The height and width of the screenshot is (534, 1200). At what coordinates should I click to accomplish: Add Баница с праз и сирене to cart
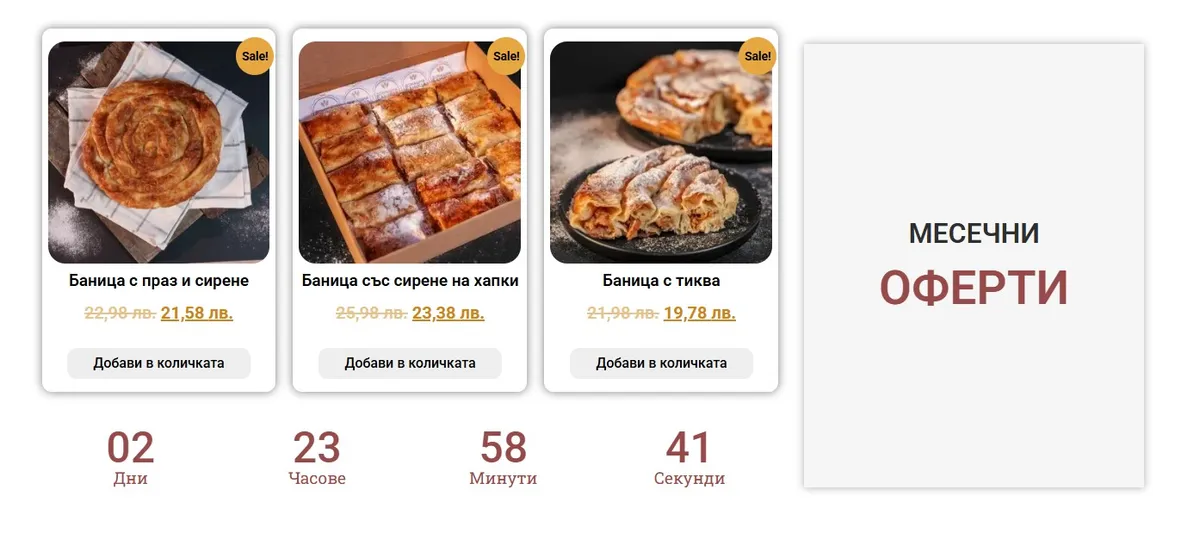[158, 363]
